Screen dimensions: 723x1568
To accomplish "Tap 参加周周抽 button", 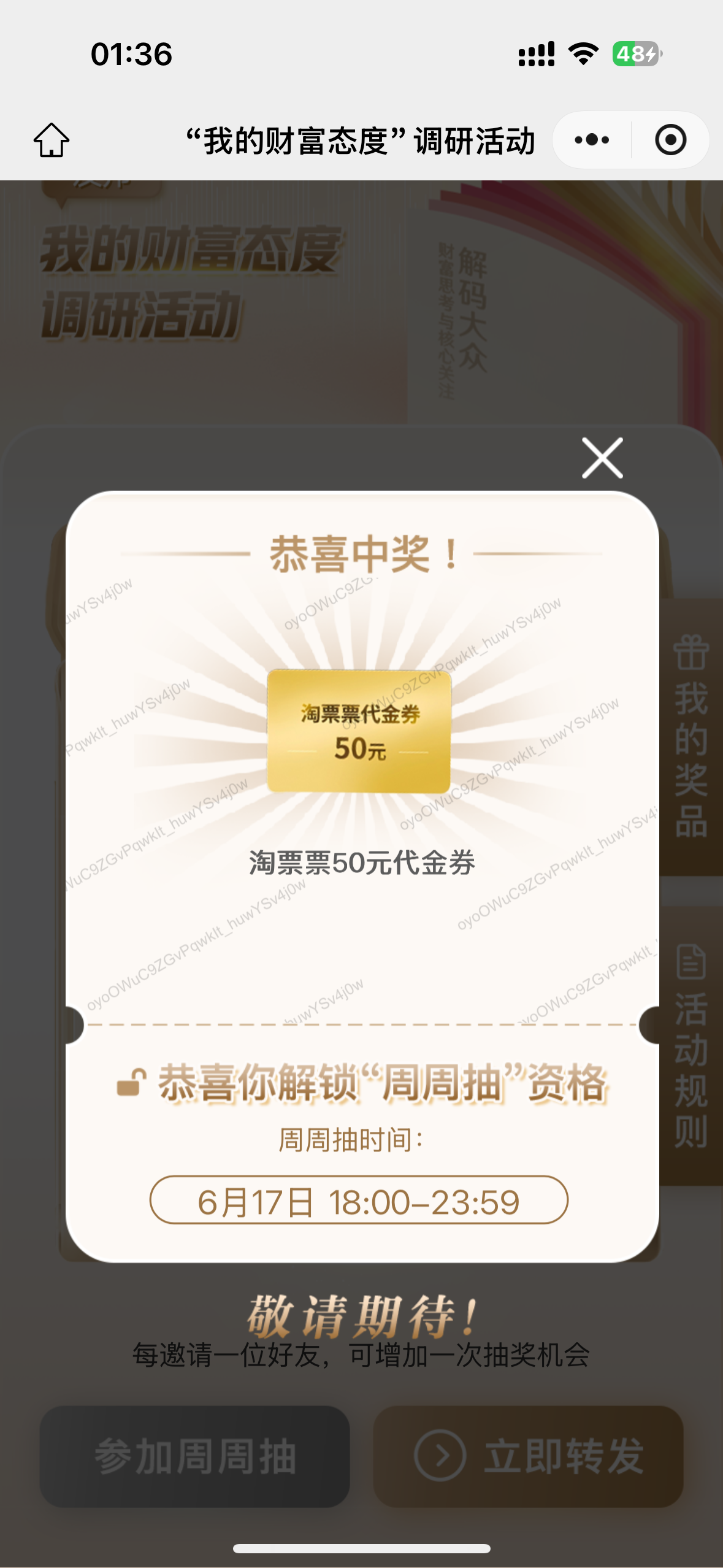I will pos(195,1456).
